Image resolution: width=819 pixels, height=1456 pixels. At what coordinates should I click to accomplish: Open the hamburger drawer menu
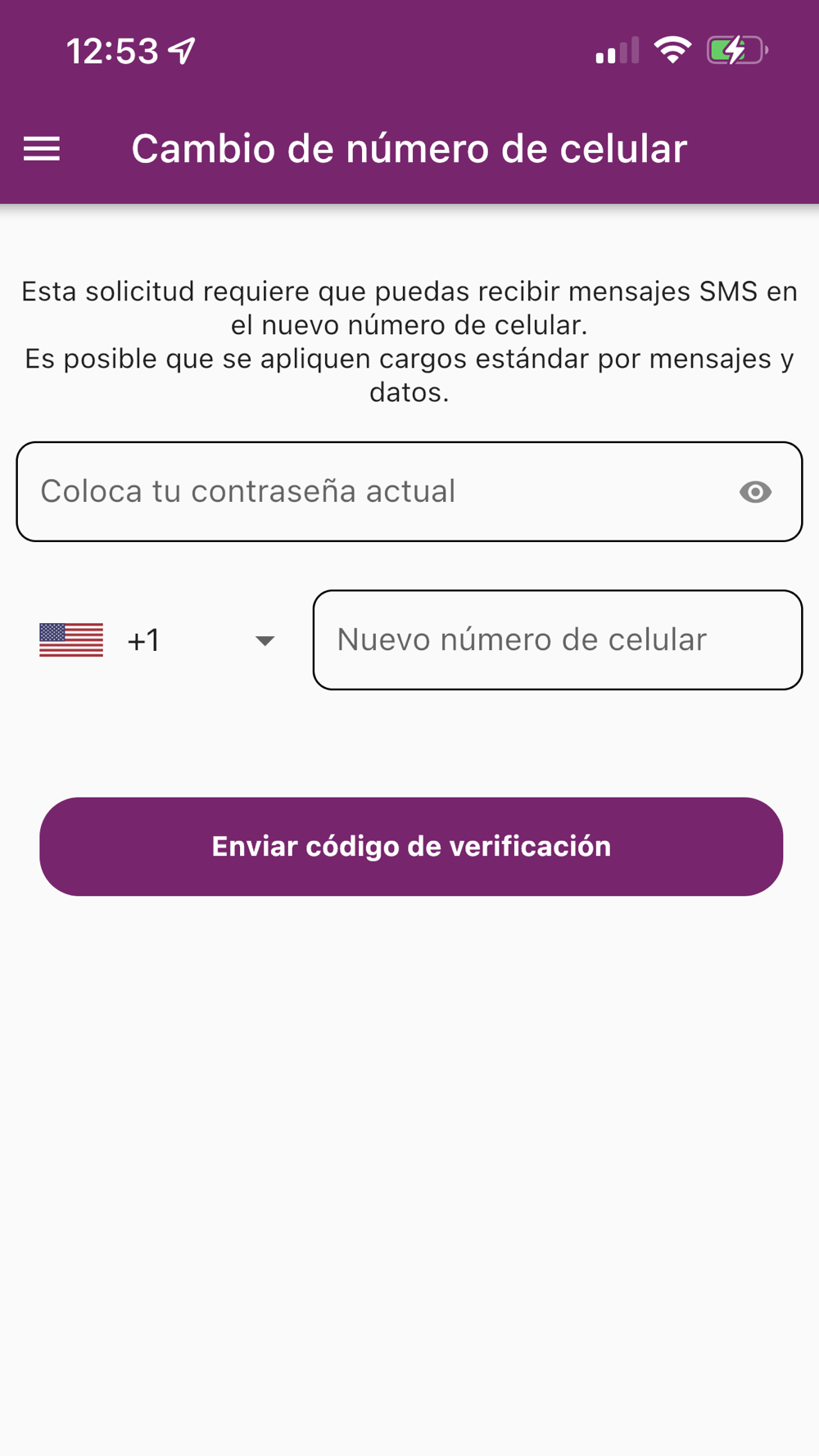tap(42, 149)
